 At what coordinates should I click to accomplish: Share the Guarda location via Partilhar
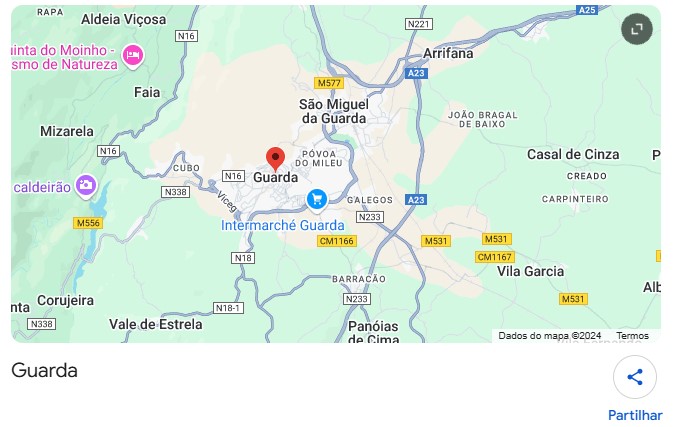click(x=635, y=377)
